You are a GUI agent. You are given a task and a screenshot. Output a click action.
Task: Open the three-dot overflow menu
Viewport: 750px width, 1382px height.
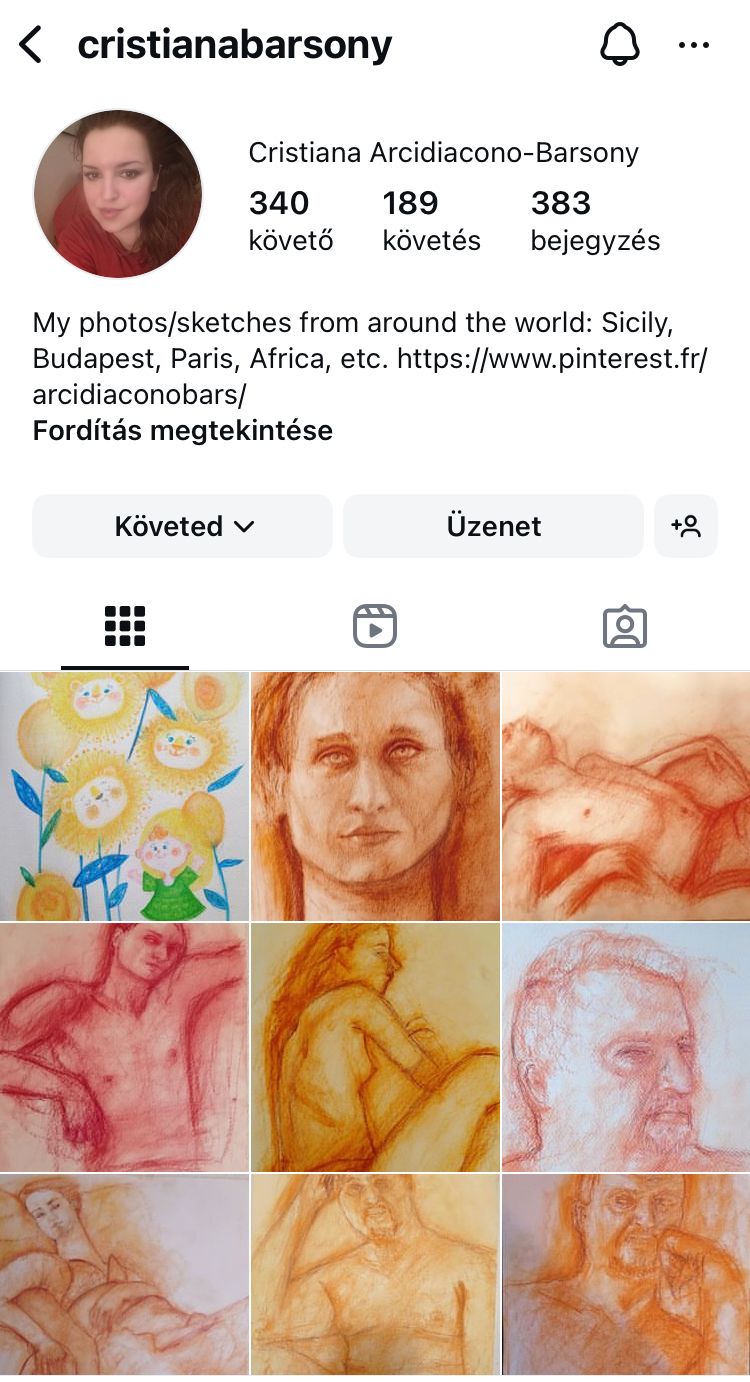click(x=693, y=45)
